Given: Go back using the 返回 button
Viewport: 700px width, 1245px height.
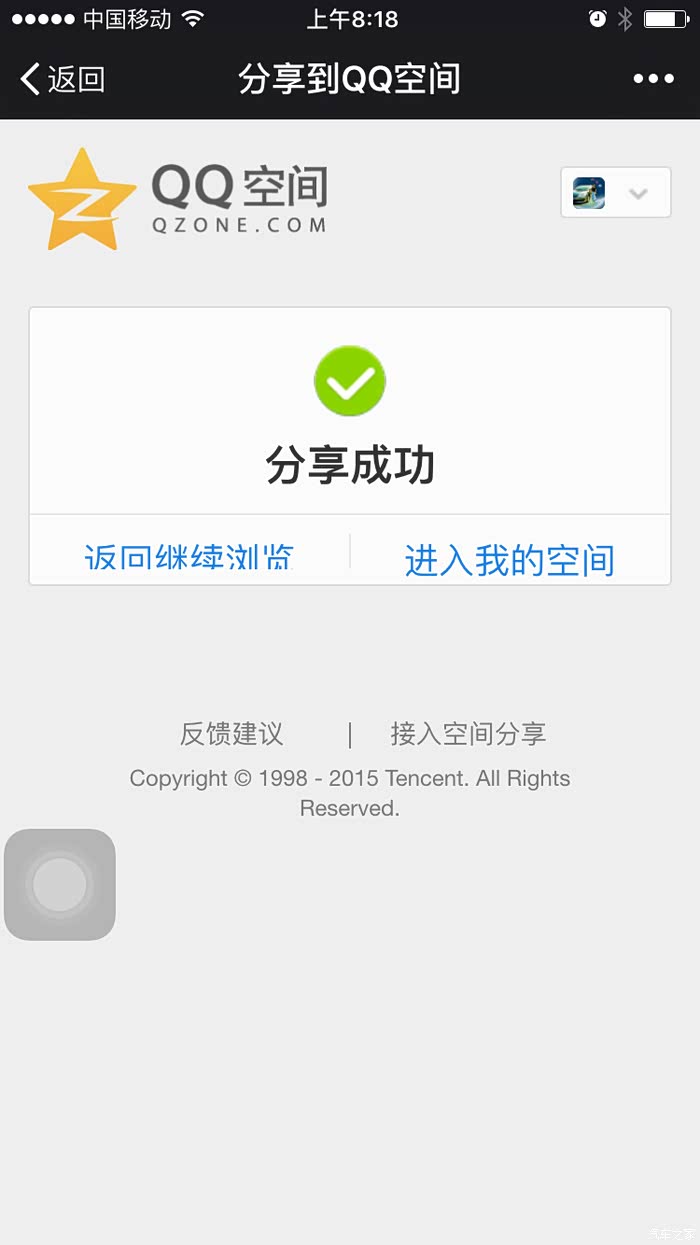Looking at the screenshot, I should (x=62, y=79).
